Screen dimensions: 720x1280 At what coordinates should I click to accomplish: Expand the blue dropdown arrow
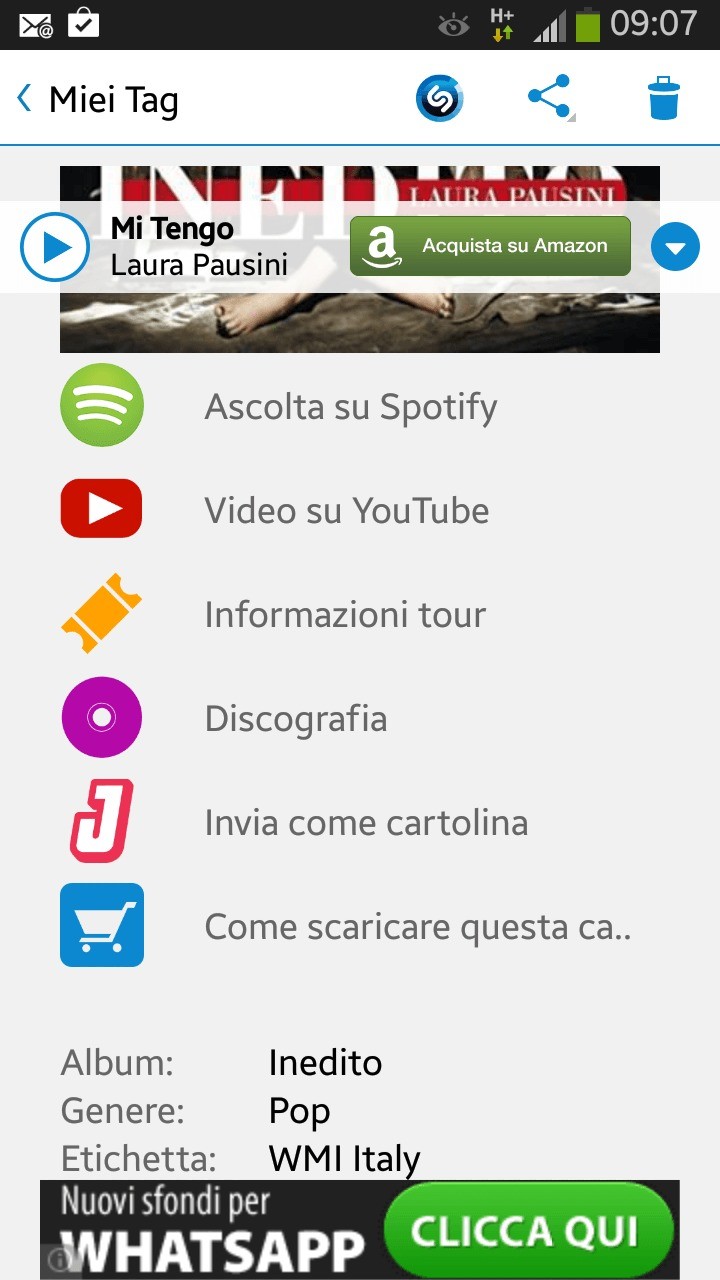[x=675, y=247]
